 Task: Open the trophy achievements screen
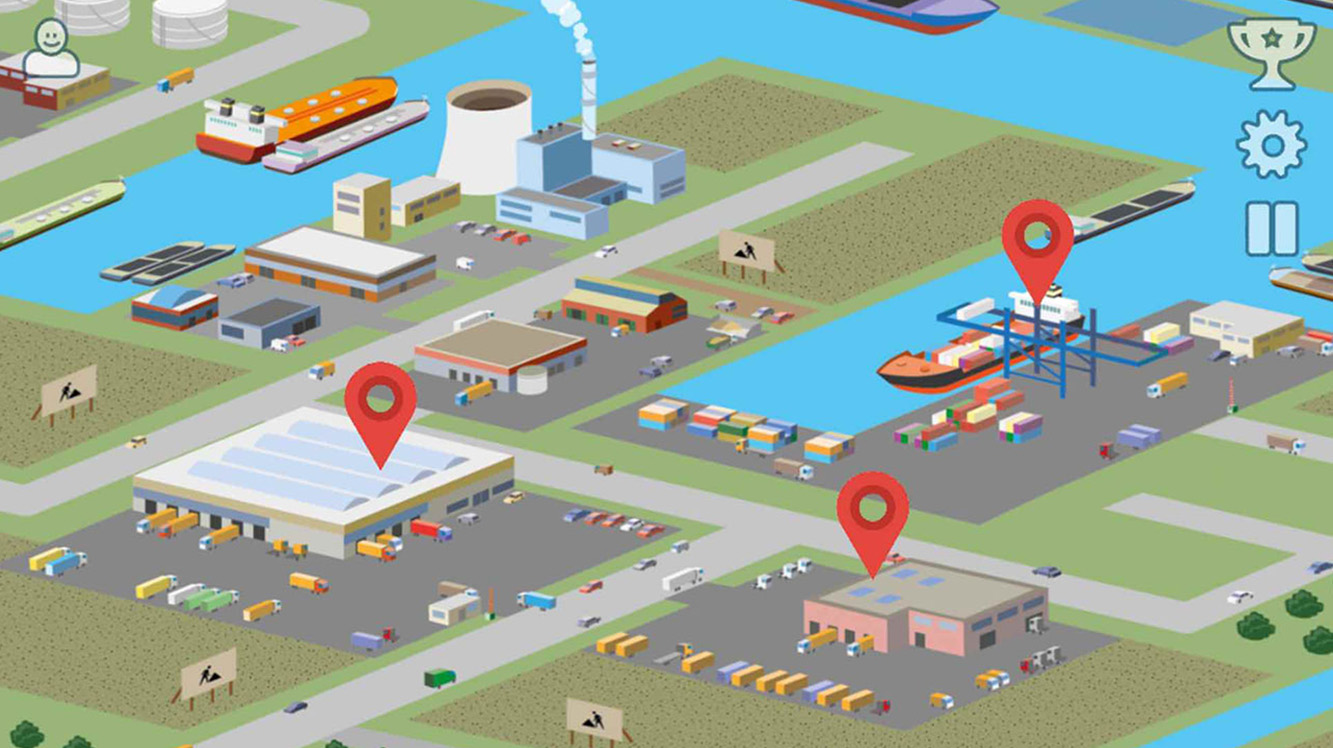1271,51
